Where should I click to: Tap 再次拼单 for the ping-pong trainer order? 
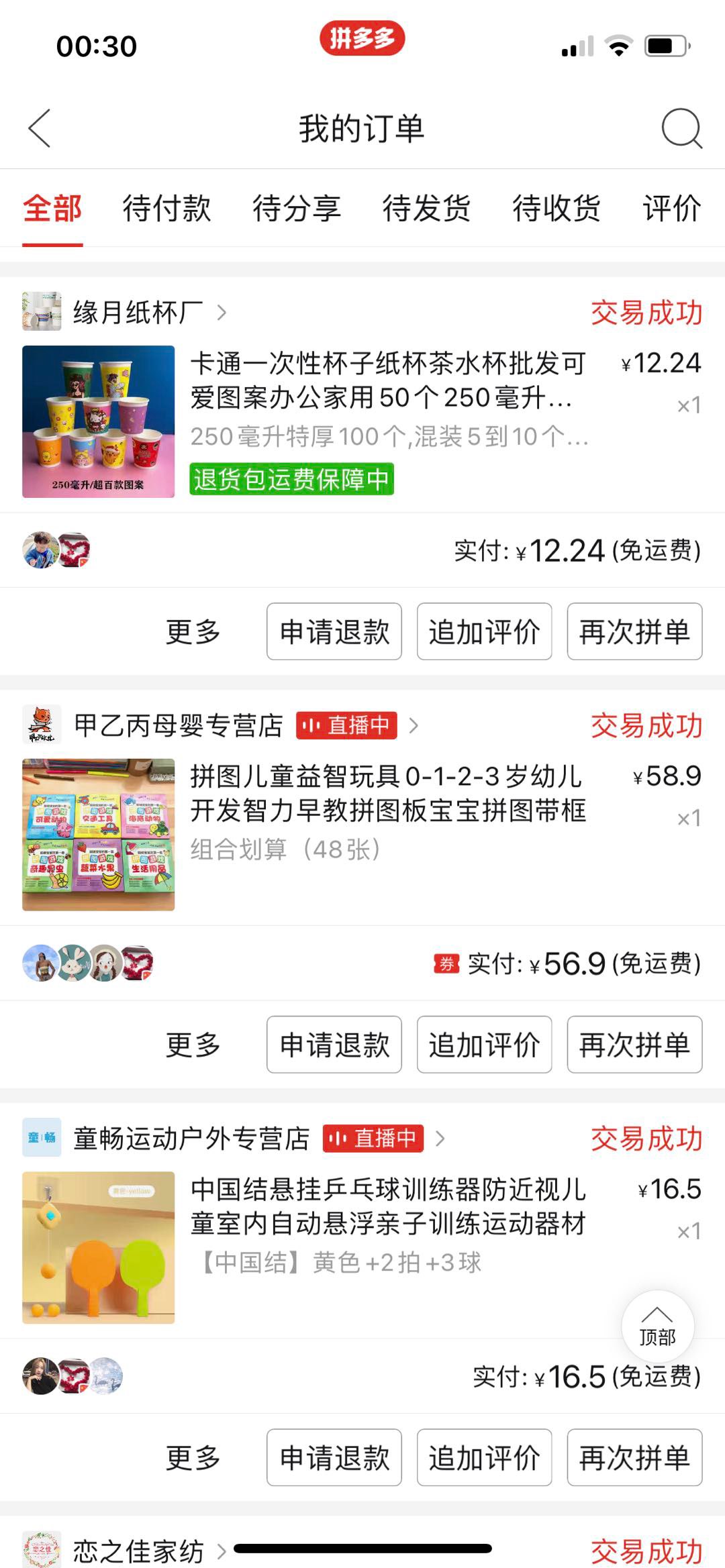click(635, 1457)
